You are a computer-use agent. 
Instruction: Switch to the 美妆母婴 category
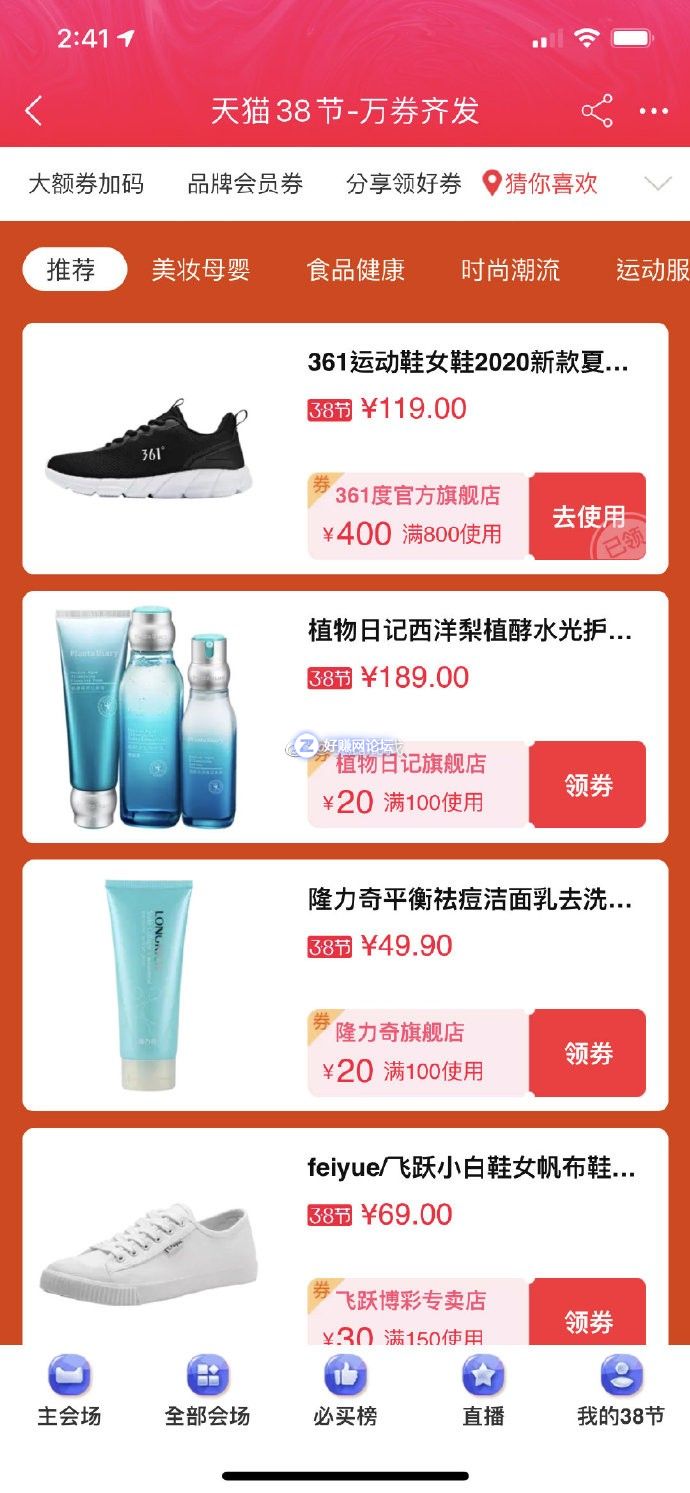point(201,270)
